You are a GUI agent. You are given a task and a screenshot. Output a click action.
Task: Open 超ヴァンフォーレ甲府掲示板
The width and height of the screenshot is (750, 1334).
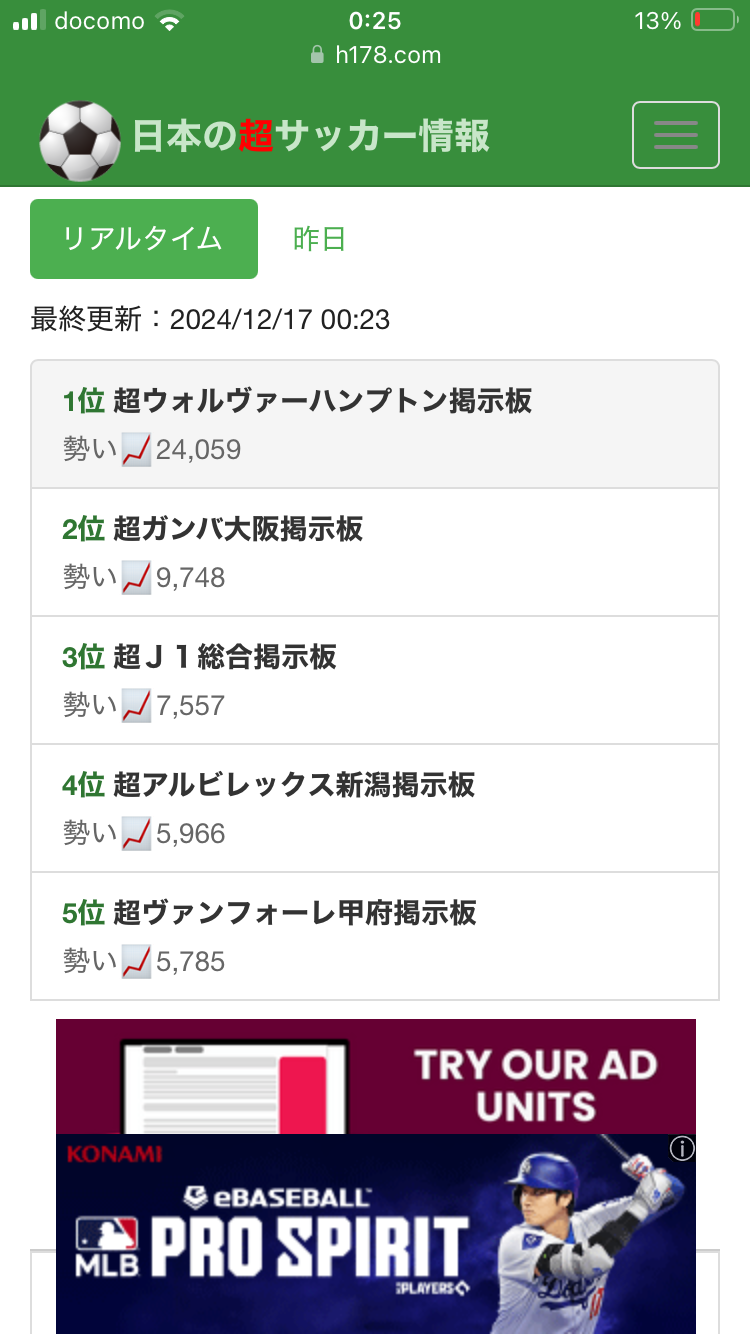pos(375,936)
